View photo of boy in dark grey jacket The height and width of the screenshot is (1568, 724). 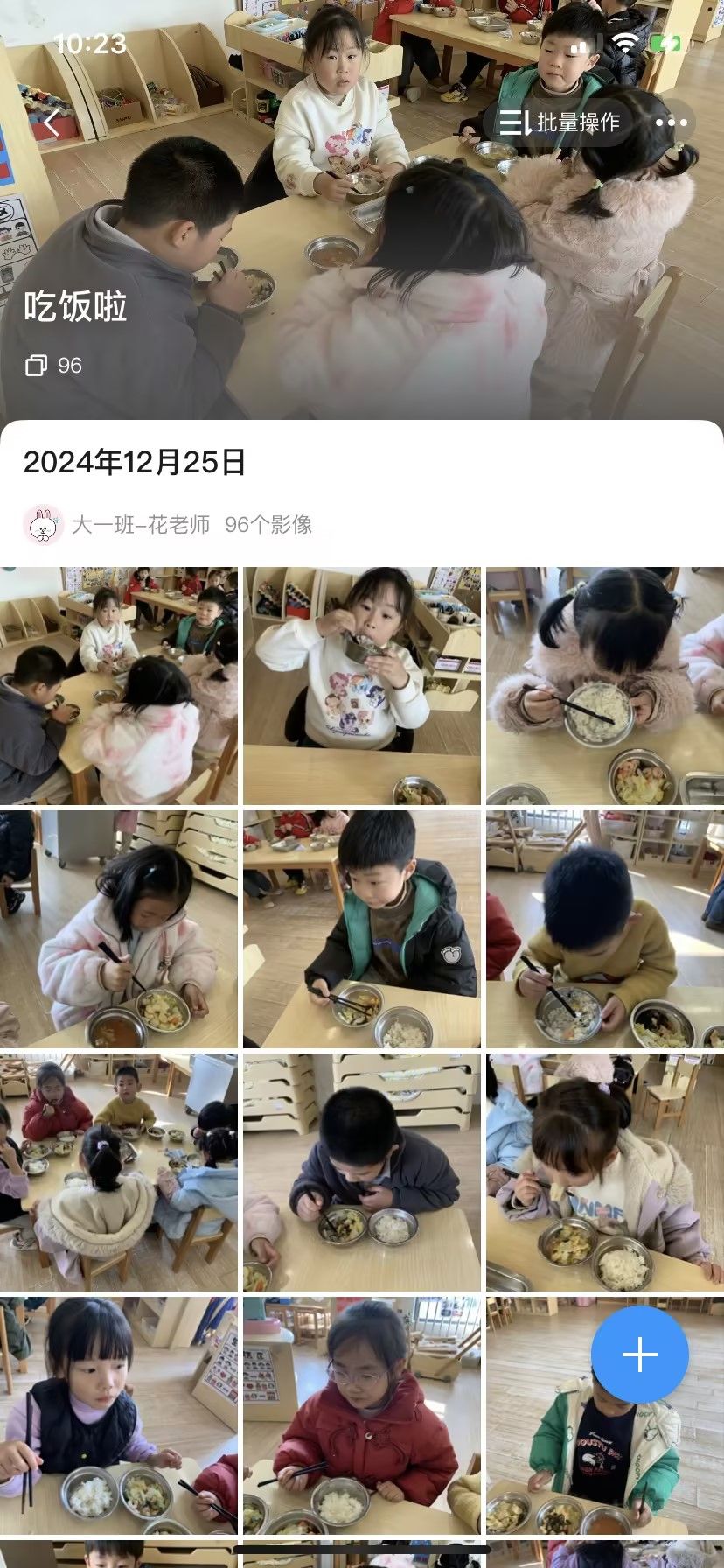coord(361,1172)
